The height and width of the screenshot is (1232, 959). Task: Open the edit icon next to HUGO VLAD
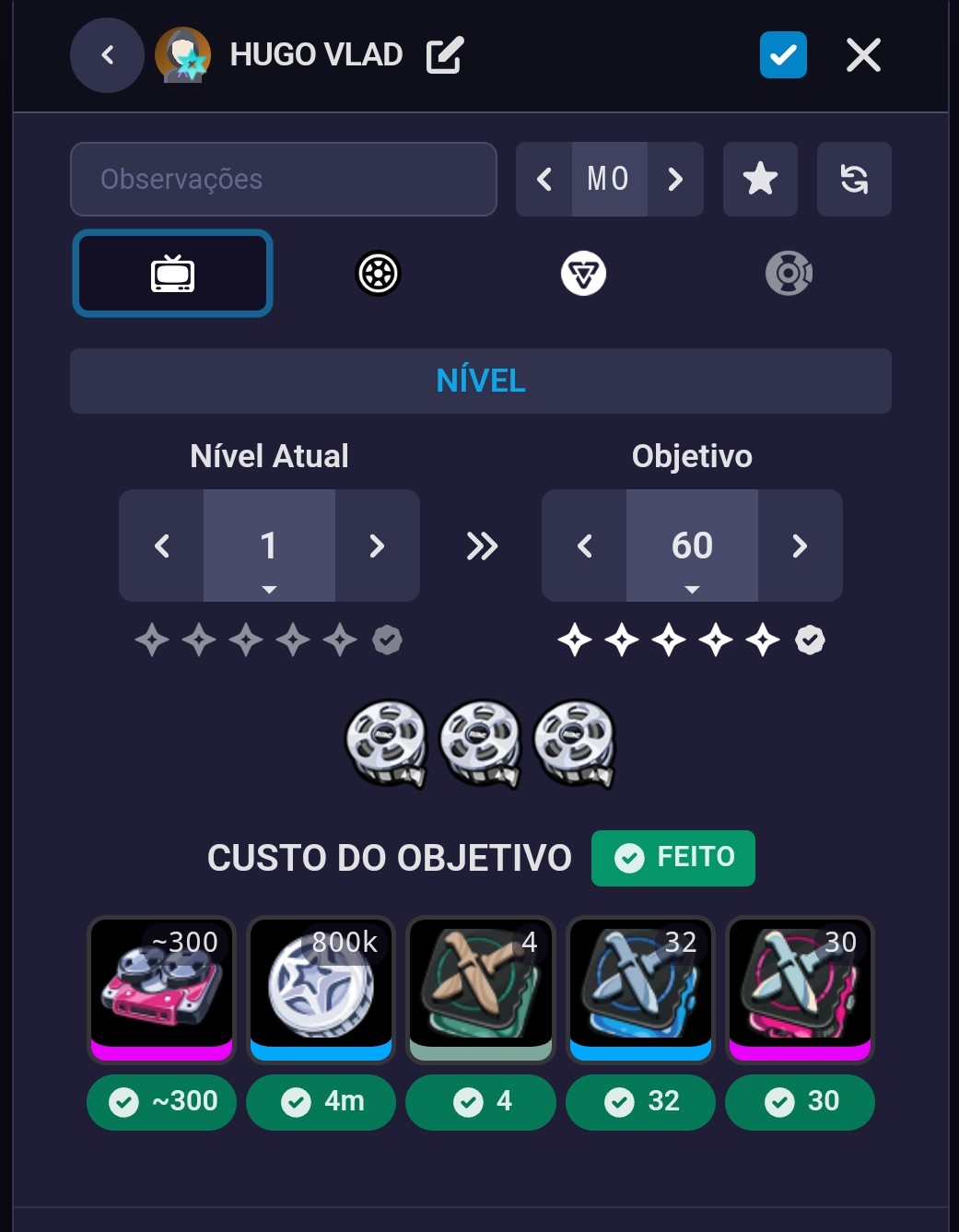443,55
